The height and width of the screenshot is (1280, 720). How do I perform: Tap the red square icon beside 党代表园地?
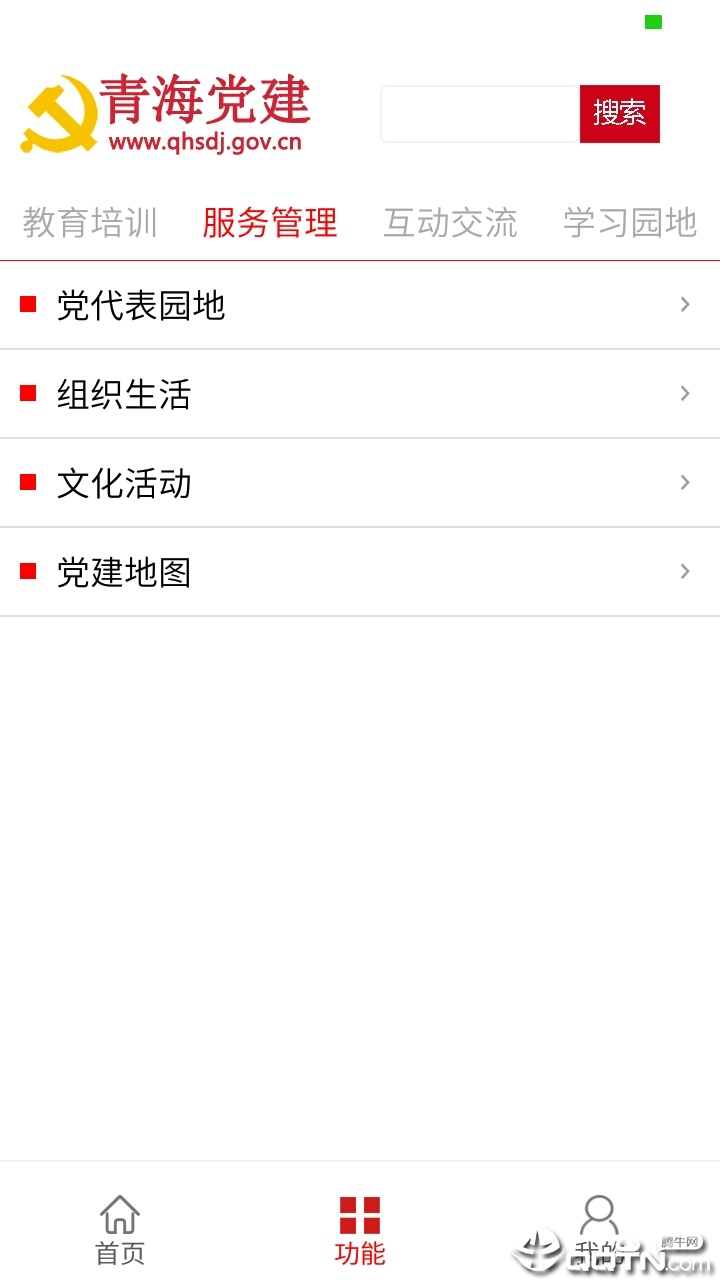27,304
